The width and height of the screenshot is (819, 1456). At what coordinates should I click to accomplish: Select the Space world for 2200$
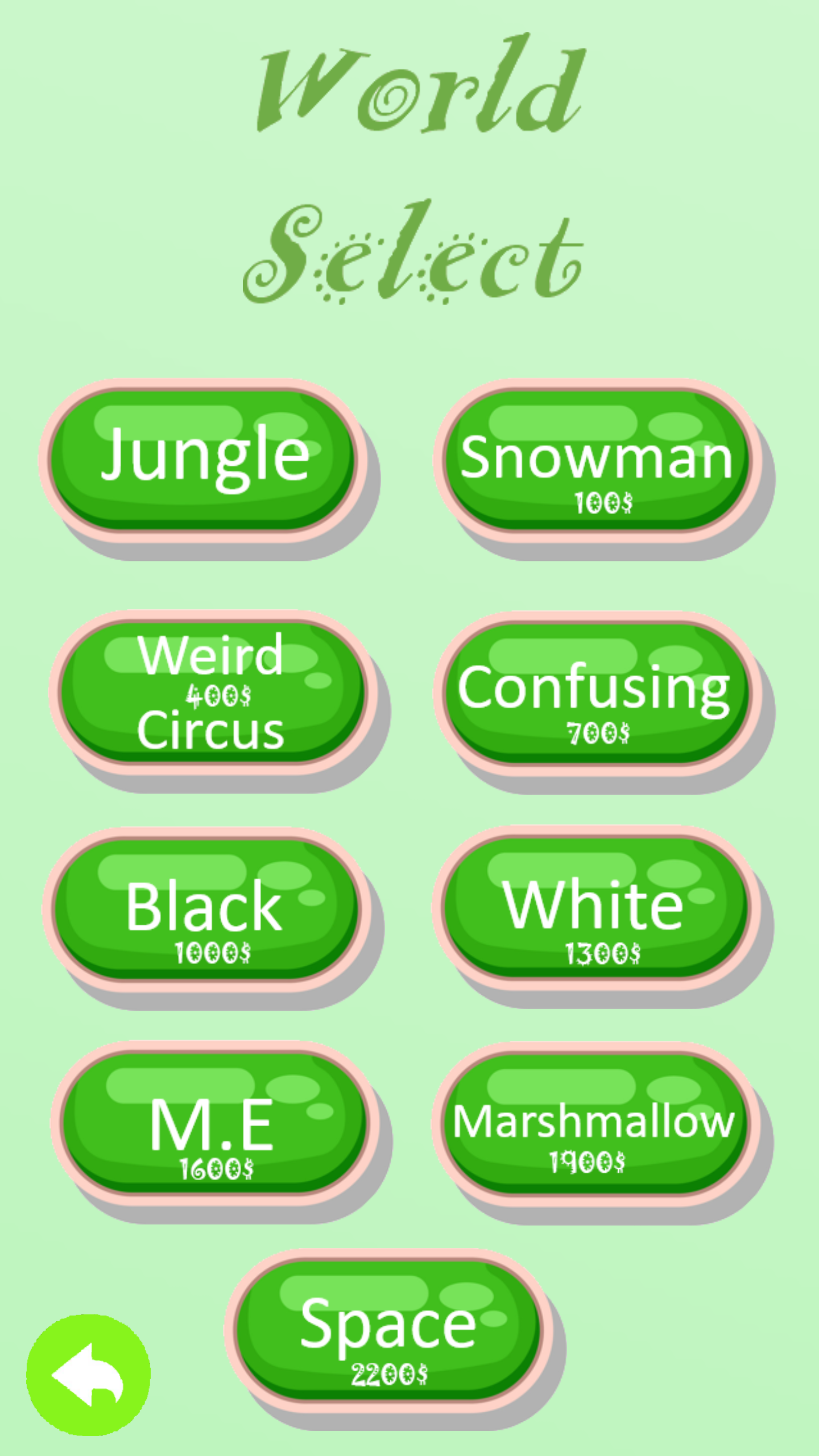click(388, 1331)
